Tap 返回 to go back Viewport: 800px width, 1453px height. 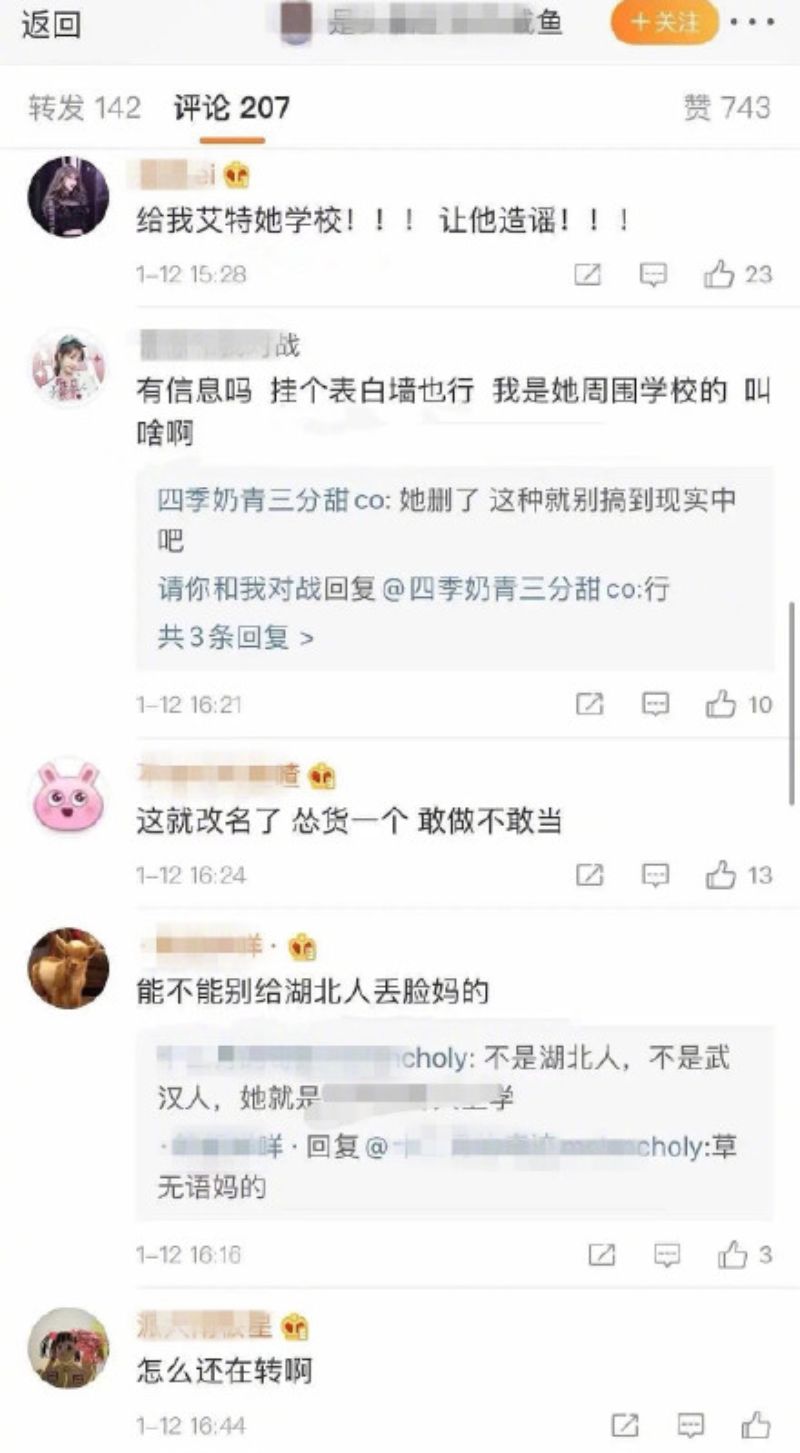(x=50, y=25)
